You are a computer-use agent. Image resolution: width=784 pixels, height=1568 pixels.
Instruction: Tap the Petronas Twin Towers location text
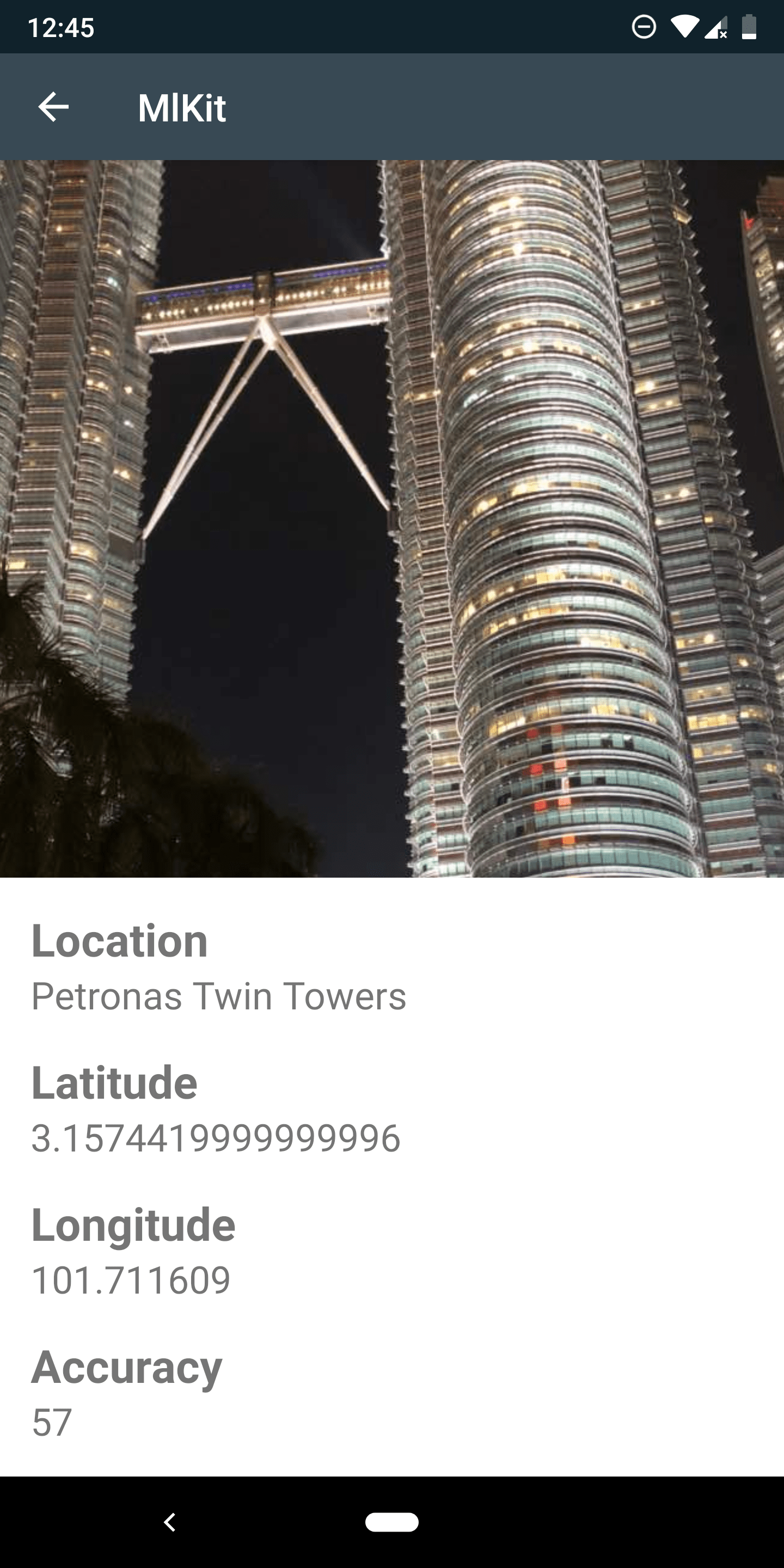pos(219,996)
